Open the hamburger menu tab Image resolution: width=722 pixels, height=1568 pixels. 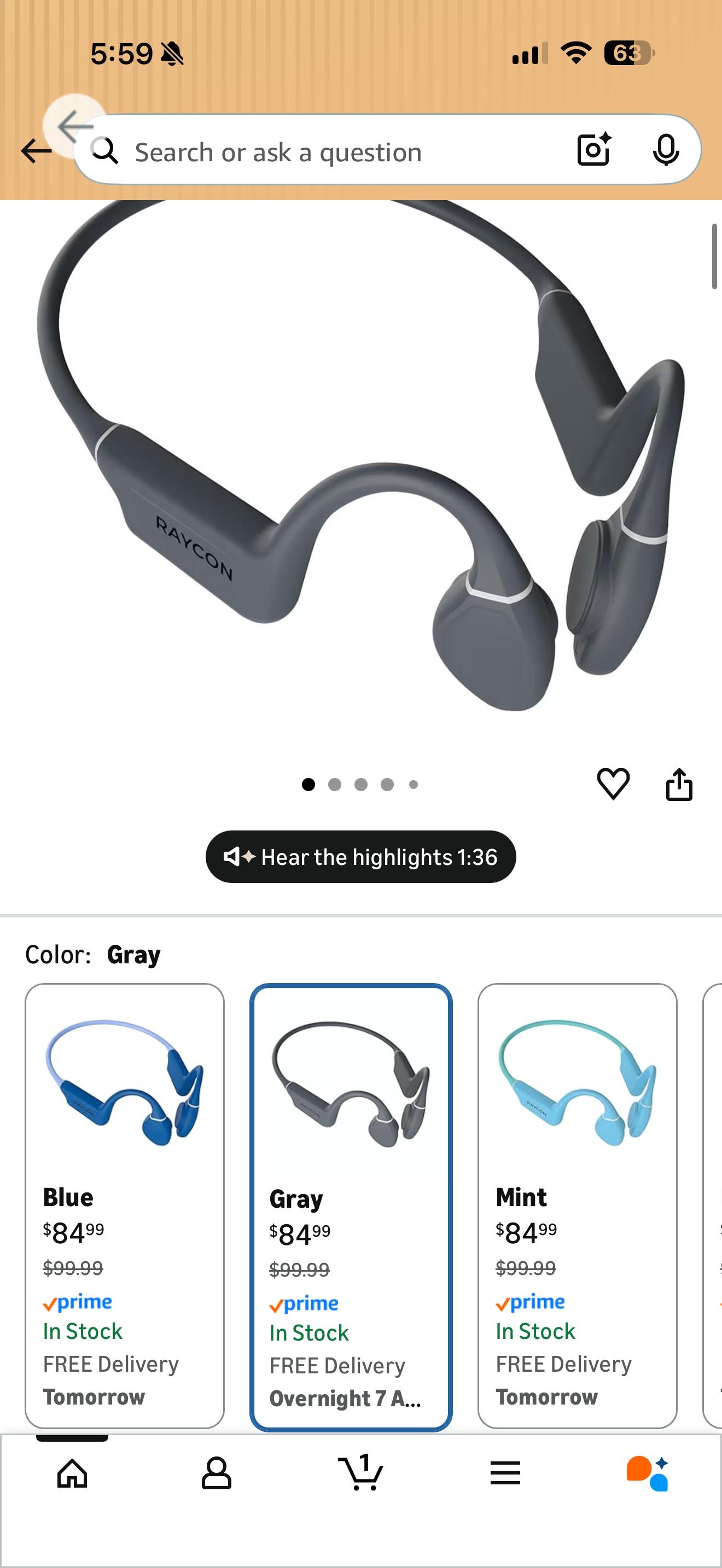(505, 1473)
